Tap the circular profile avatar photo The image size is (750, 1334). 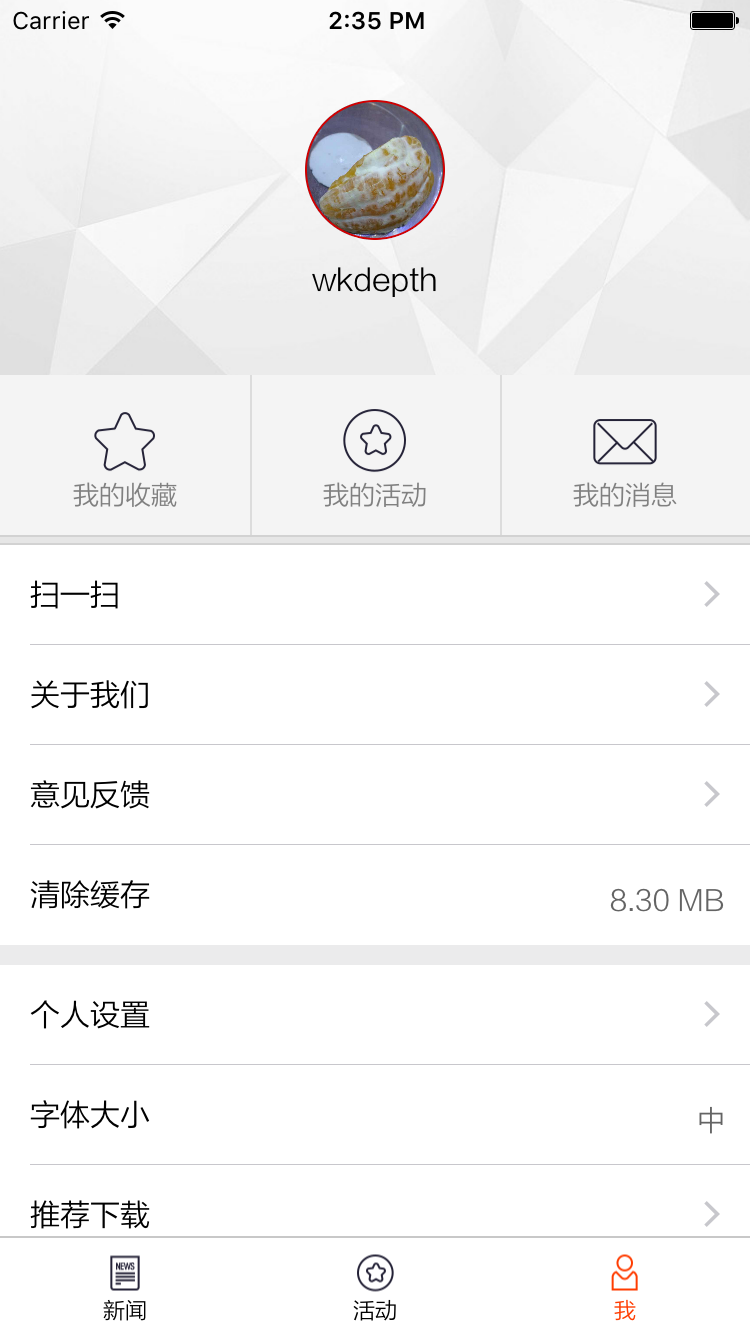pos(375,170)
